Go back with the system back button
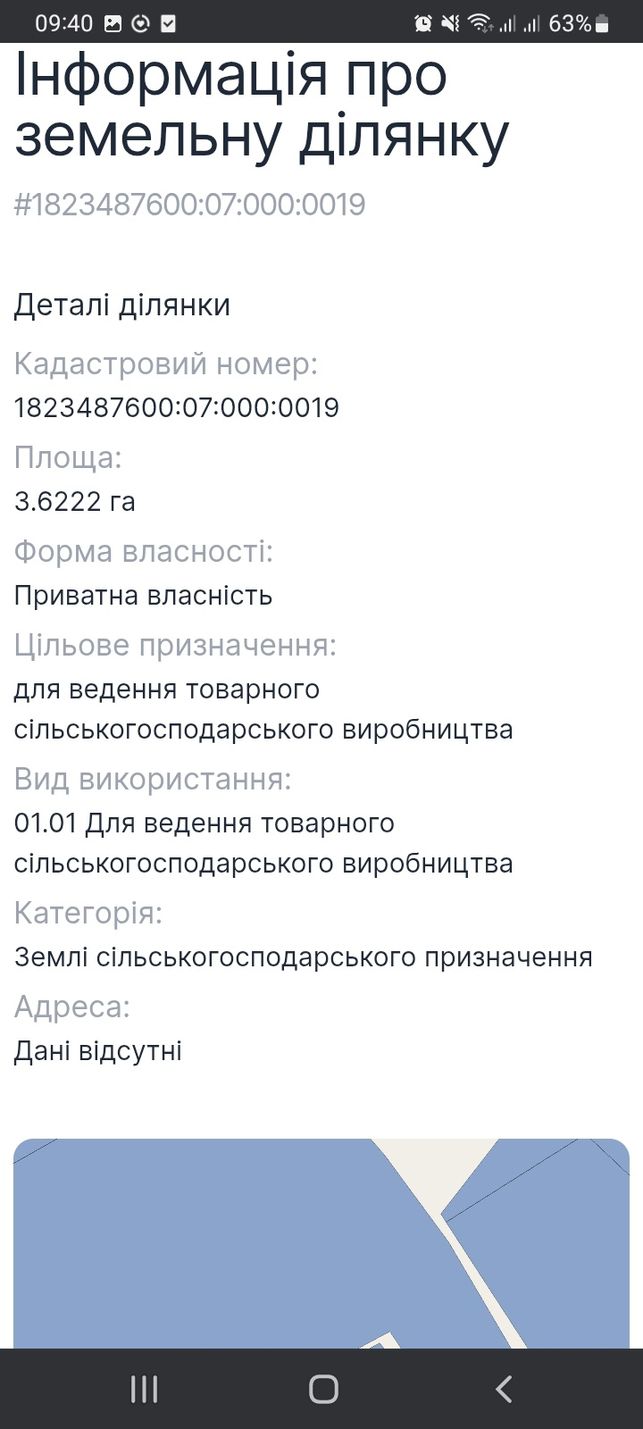The width and height of the screenshot is (643, 1429). pyautogui.click(x=504, y=1388)
